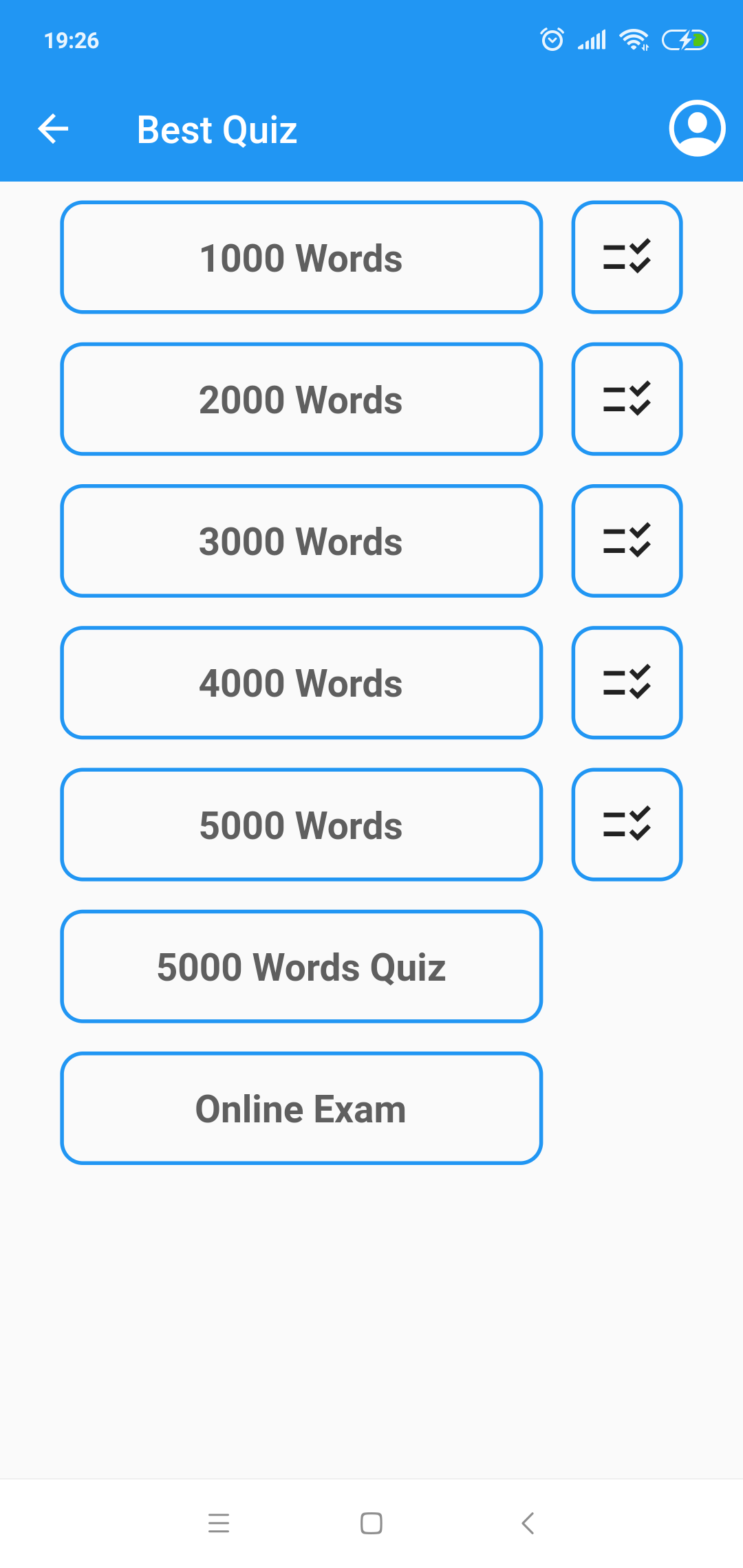Tap the checklist icon beside 5000 Words
Image resolution: width=743 pixels, height=1568 pixels.
pyautogui.click(x=627, y=825)
